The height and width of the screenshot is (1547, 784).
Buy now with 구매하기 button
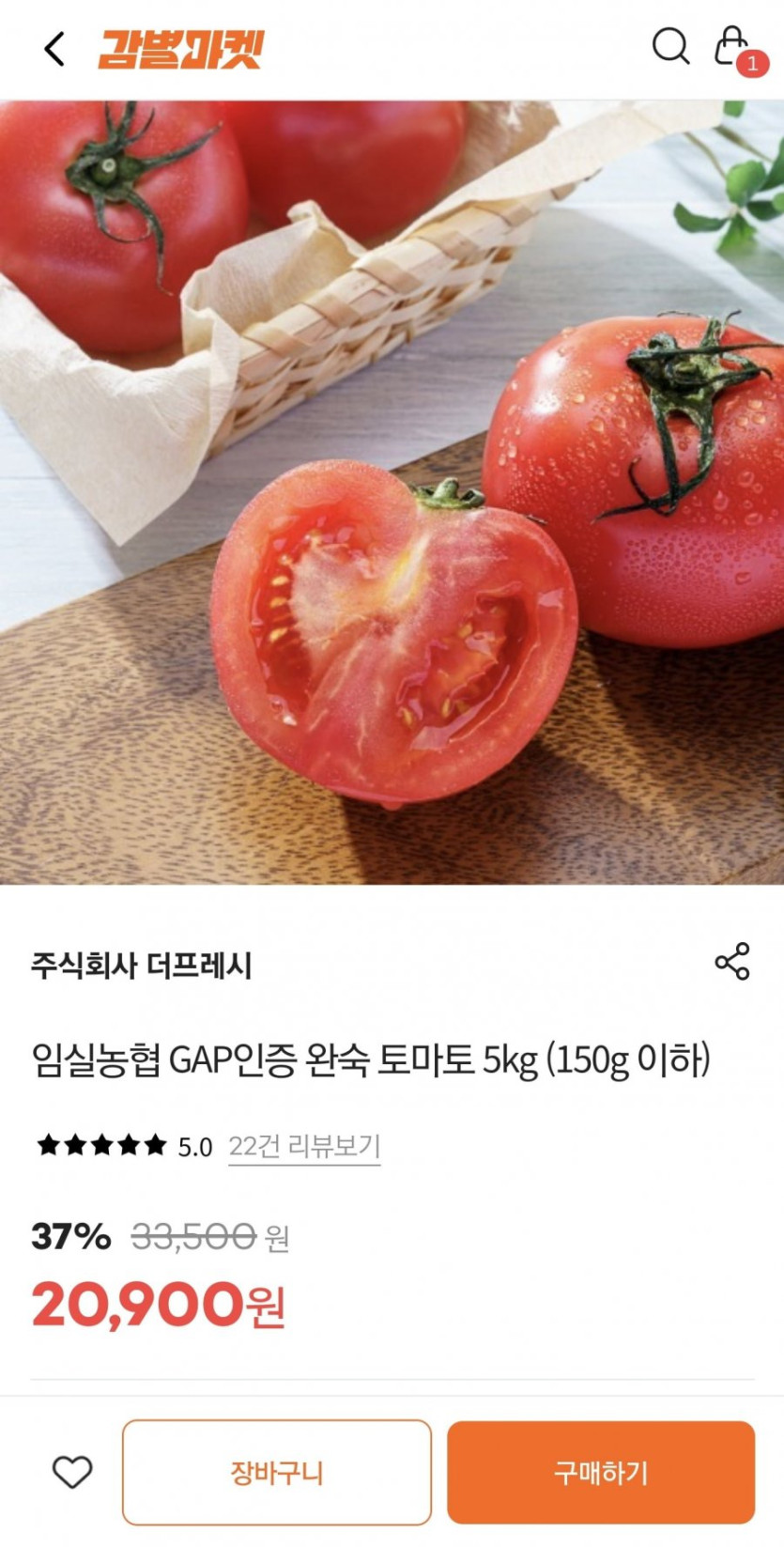[x=601, y=1472]
